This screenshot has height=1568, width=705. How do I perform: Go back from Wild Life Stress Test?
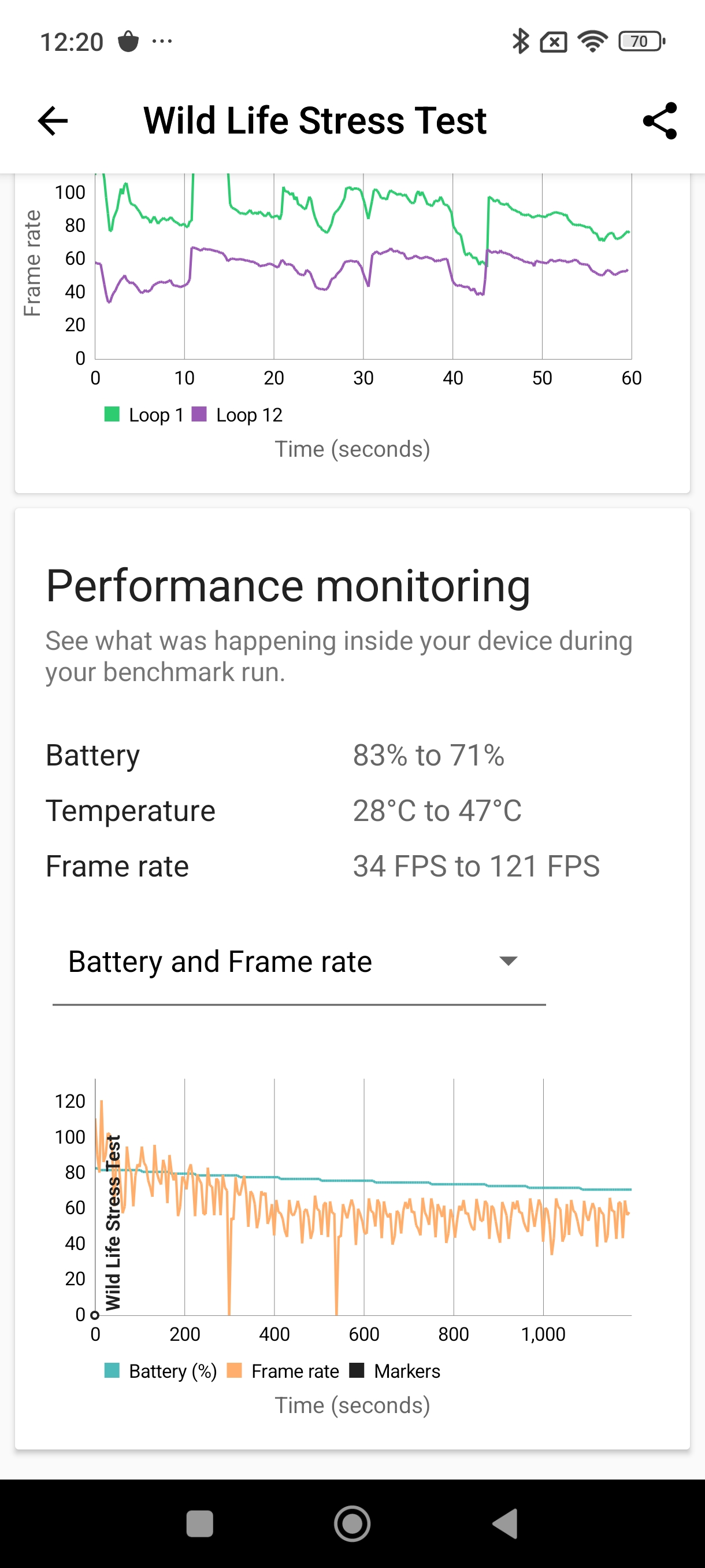pyautogui.click(x=53, y=120)
